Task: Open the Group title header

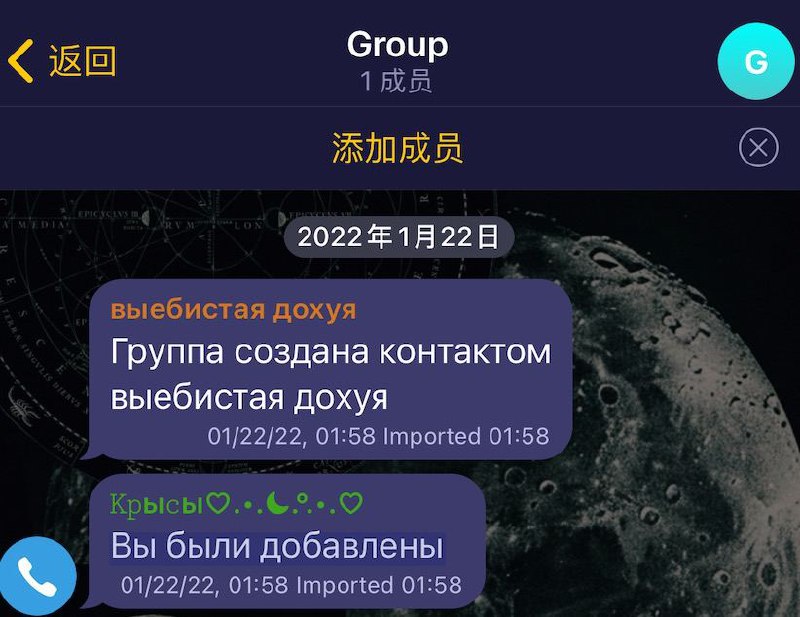Action: point(397,60)
